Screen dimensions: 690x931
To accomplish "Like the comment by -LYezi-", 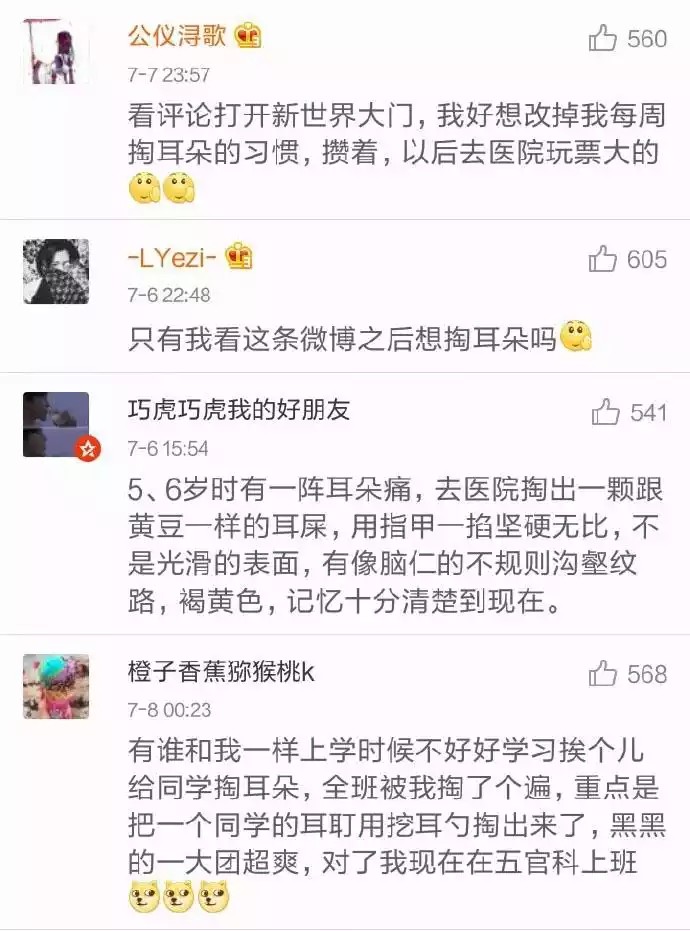I will tap(603, 259).
